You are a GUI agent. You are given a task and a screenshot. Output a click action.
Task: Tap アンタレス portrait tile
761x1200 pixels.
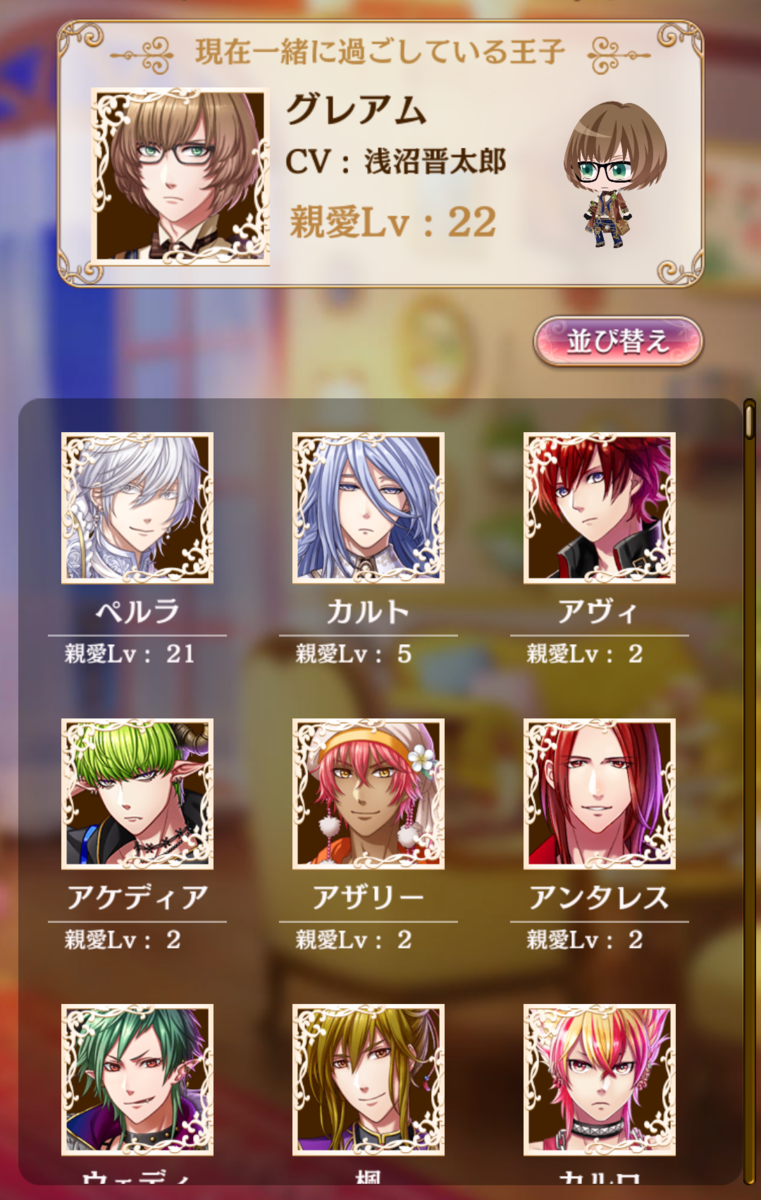(599, 794)
